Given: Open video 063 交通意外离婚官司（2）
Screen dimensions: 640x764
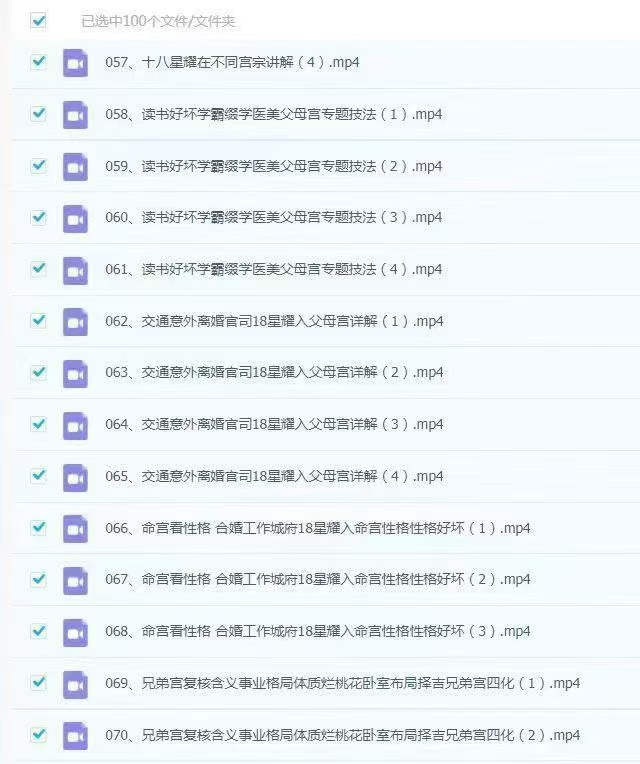Looking at the screenshot, I should point(273,372).
